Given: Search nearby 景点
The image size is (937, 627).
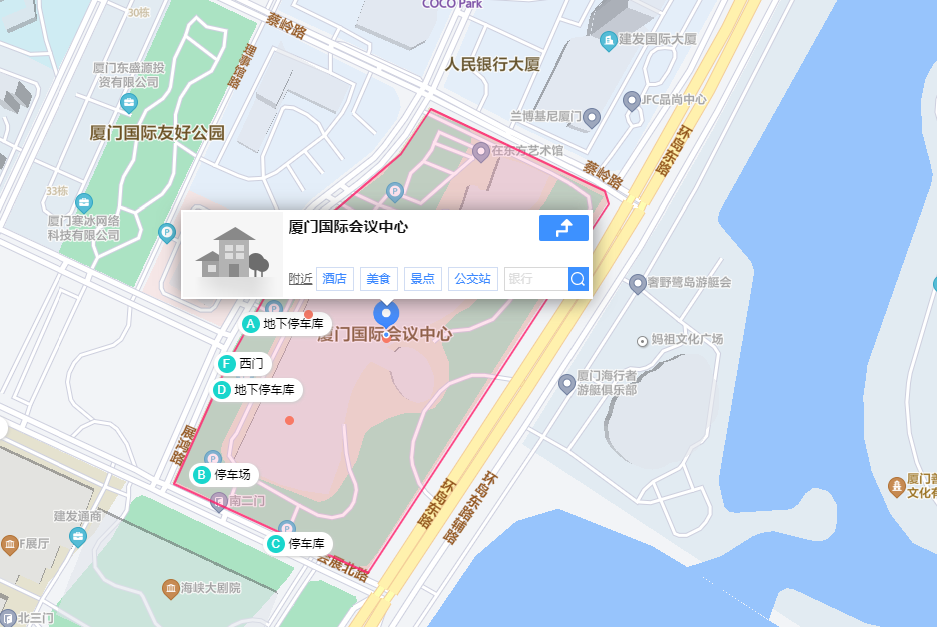Looking at the screenshot, I should [421, 279].
